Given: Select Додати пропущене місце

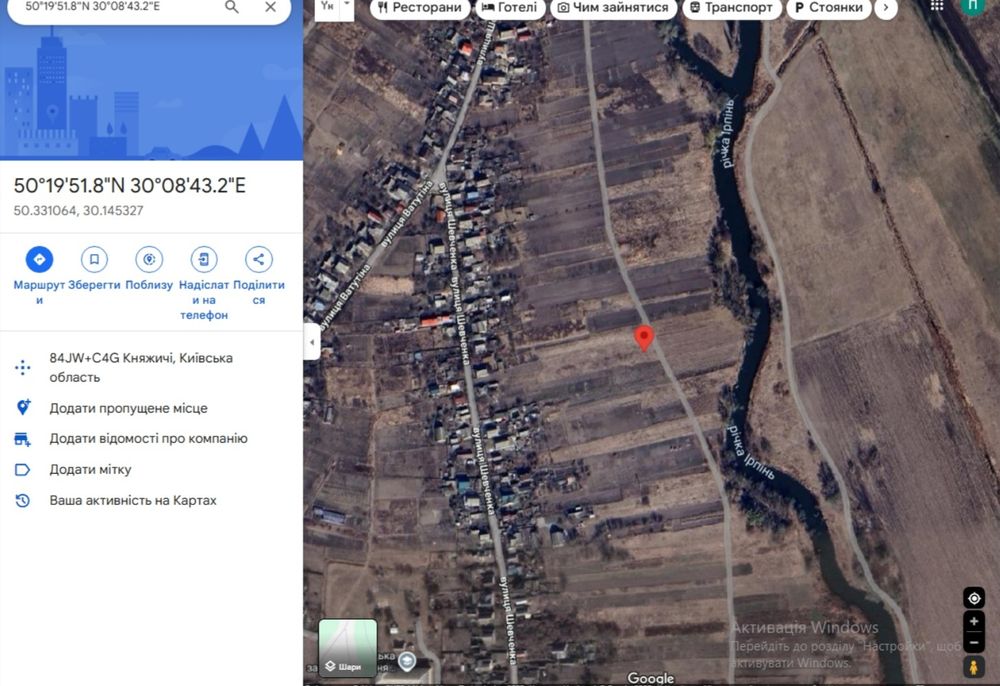Looking at the screenshot, I should (128, 408).
